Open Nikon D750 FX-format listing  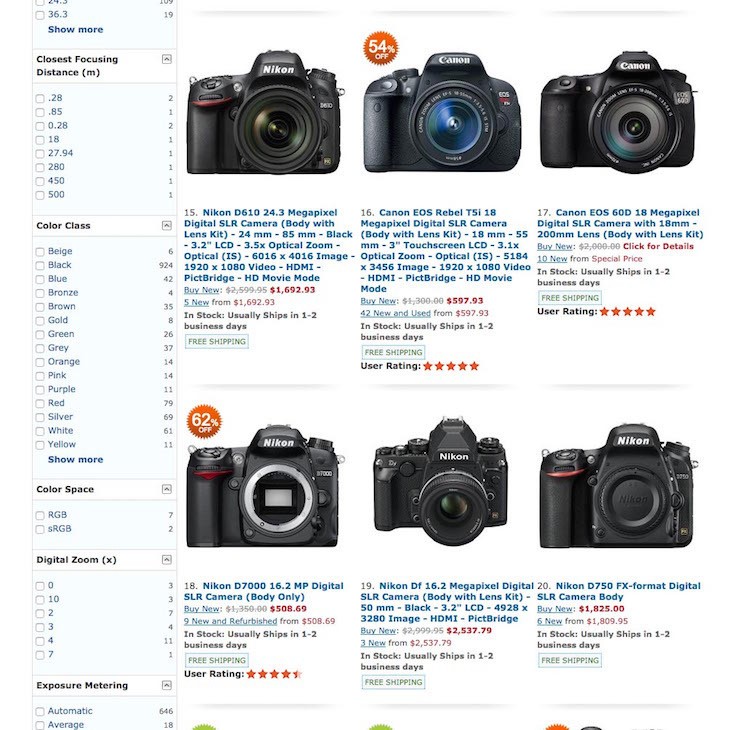(628, 586)
